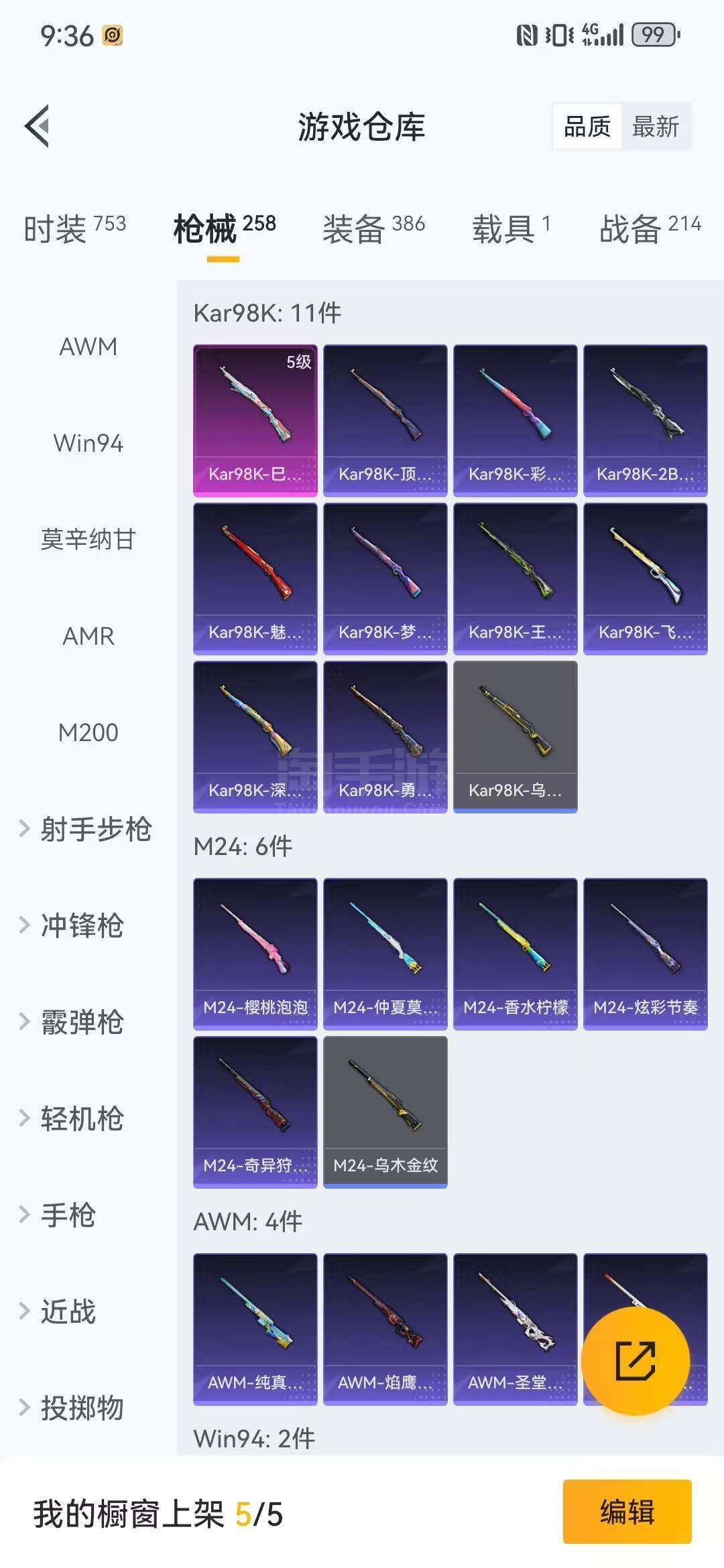
Task: Select M200 in the side list
Action: [88, 732]
